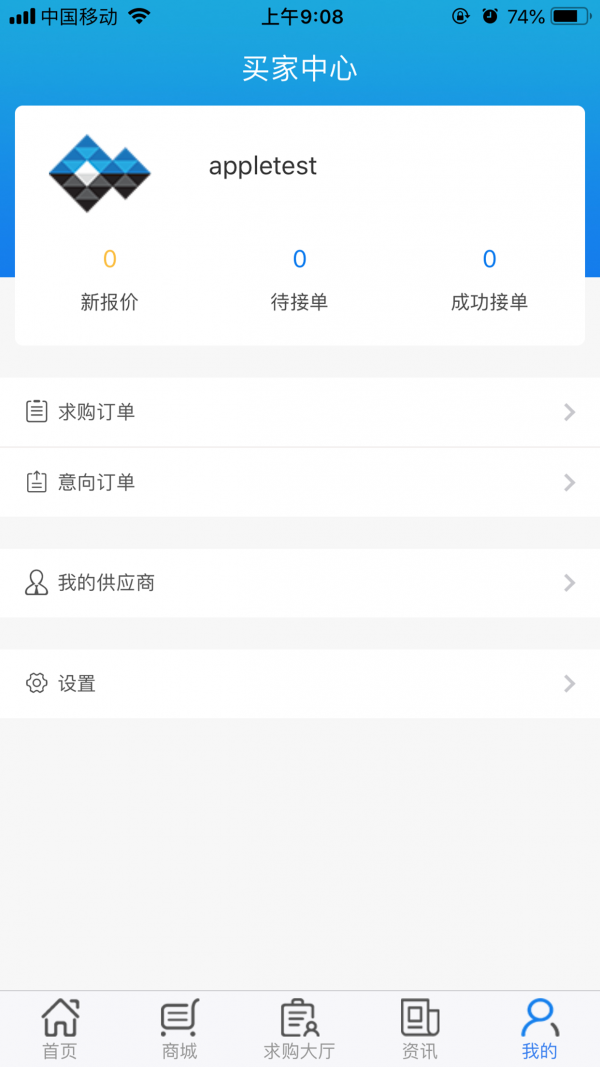600x1067 pixels.
Task: View 我的供应商 list
Action: pyautogui.click(x=300, y=583)
